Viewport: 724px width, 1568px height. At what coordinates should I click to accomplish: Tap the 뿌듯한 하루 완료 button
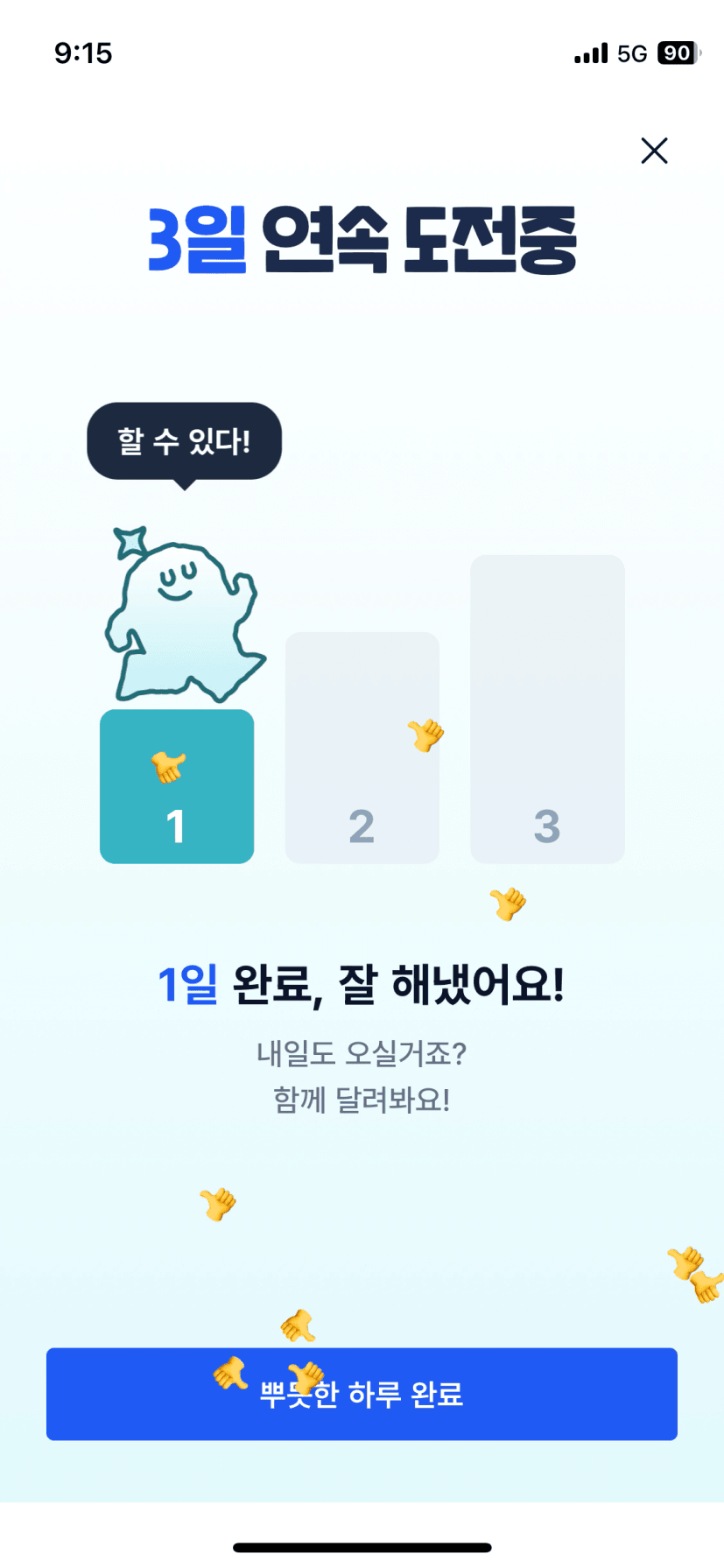point(362,1394)
